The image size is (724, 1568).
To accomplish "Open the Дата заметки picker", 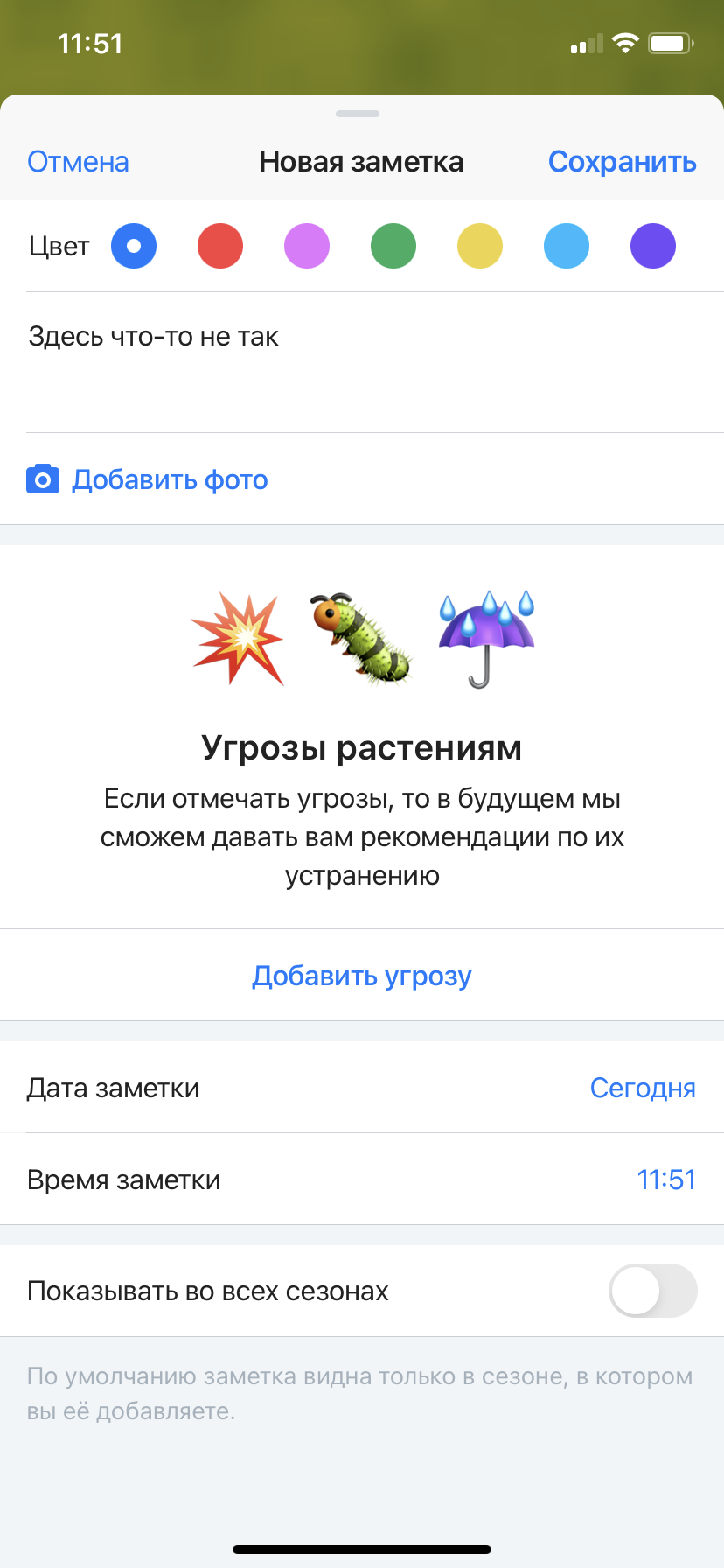I will click(x=362, y=1088).
